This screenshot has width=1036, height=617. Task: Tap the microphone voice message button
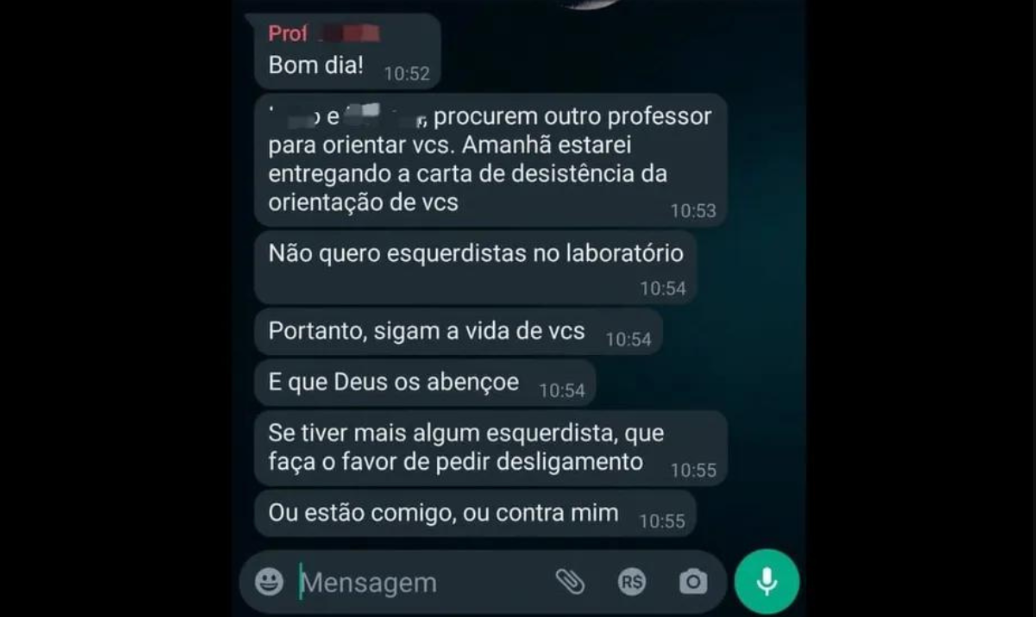[x=767, y=581]
